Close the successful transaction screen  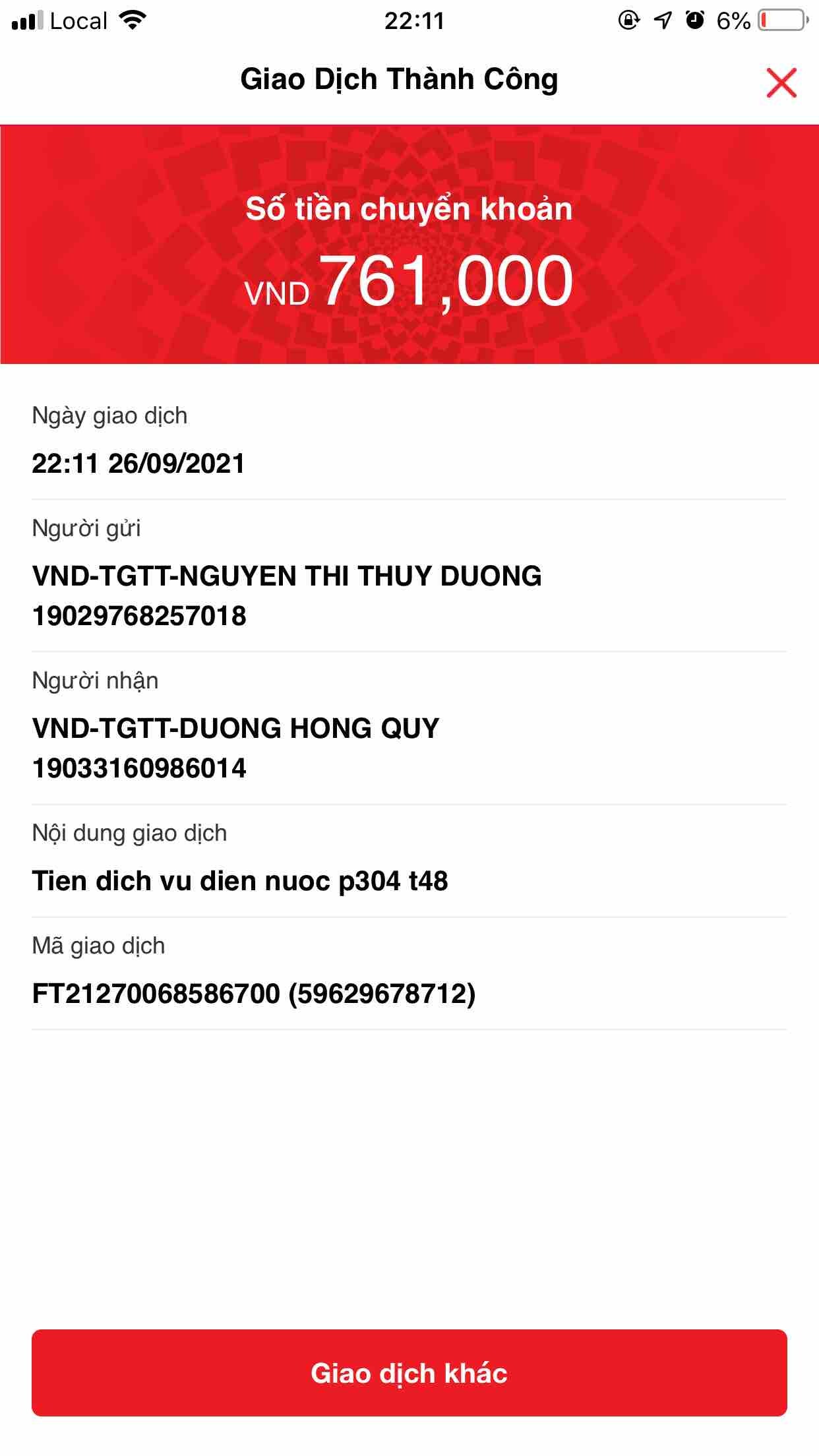click(781, 82)
